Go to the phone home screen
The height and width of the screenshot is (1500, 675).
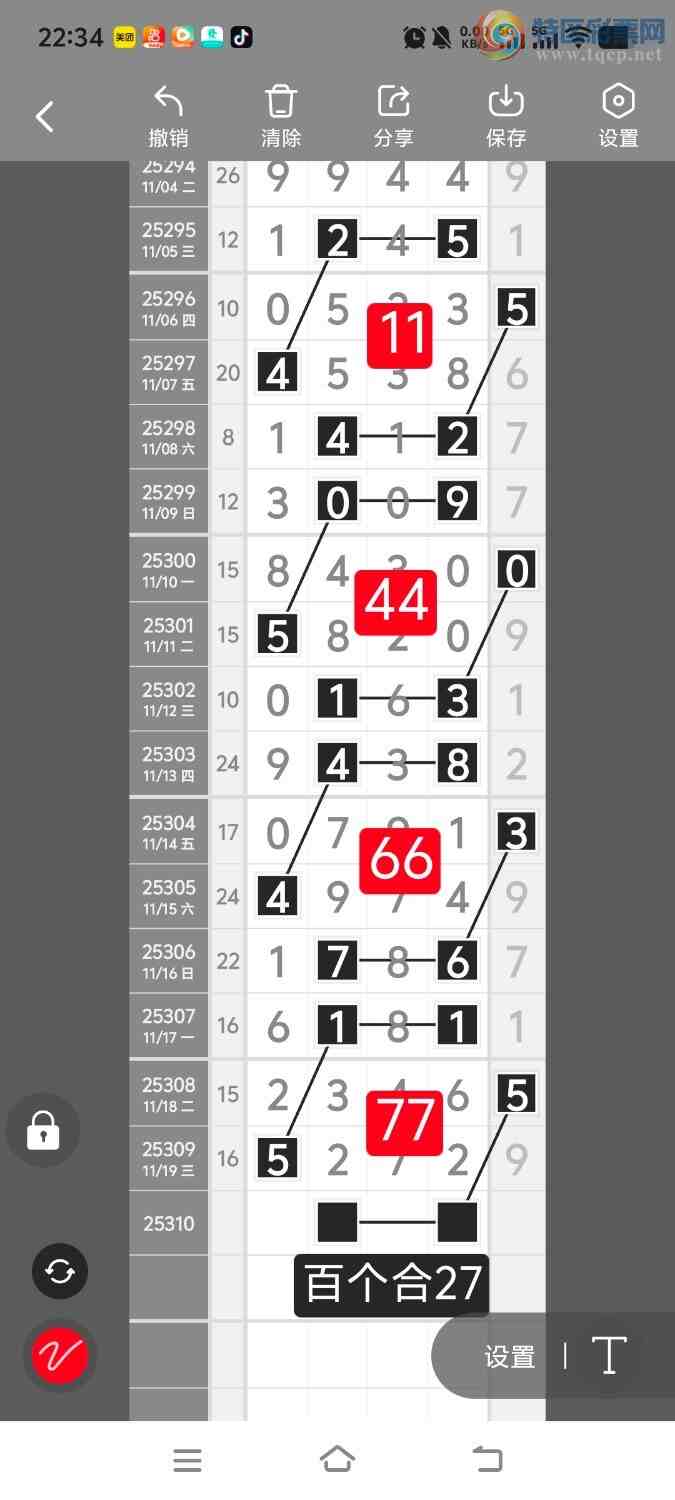[337, 1460]
